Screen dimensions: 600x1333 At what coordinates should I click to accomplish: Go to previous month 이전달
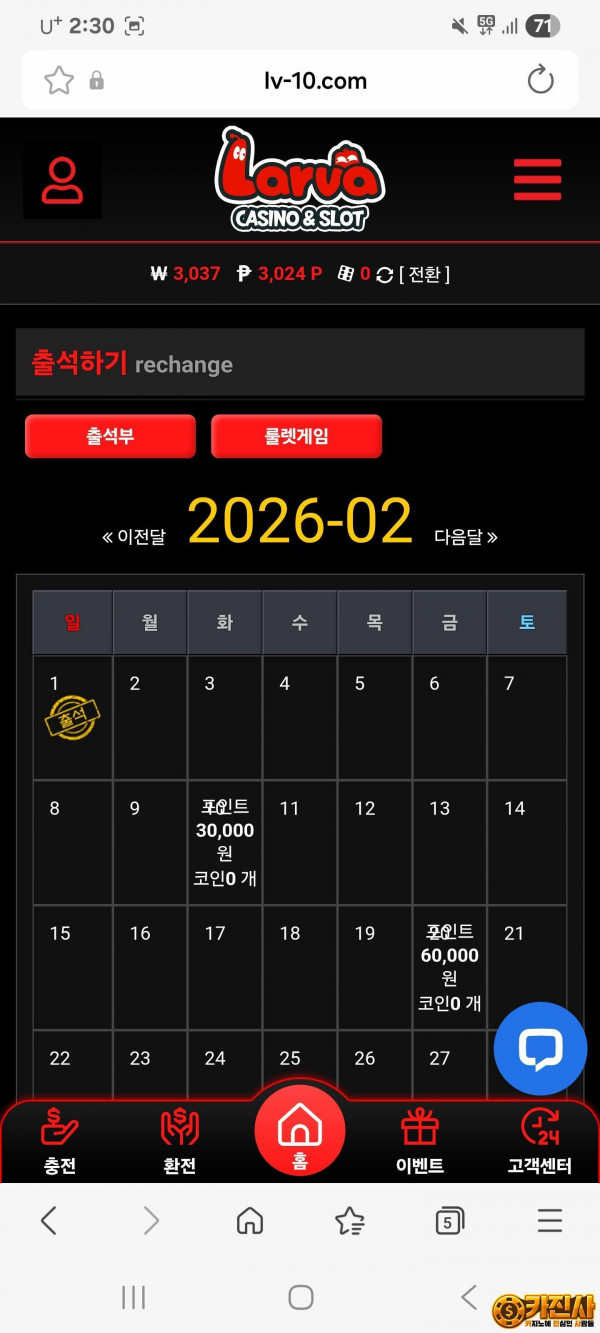coord(134,537)
